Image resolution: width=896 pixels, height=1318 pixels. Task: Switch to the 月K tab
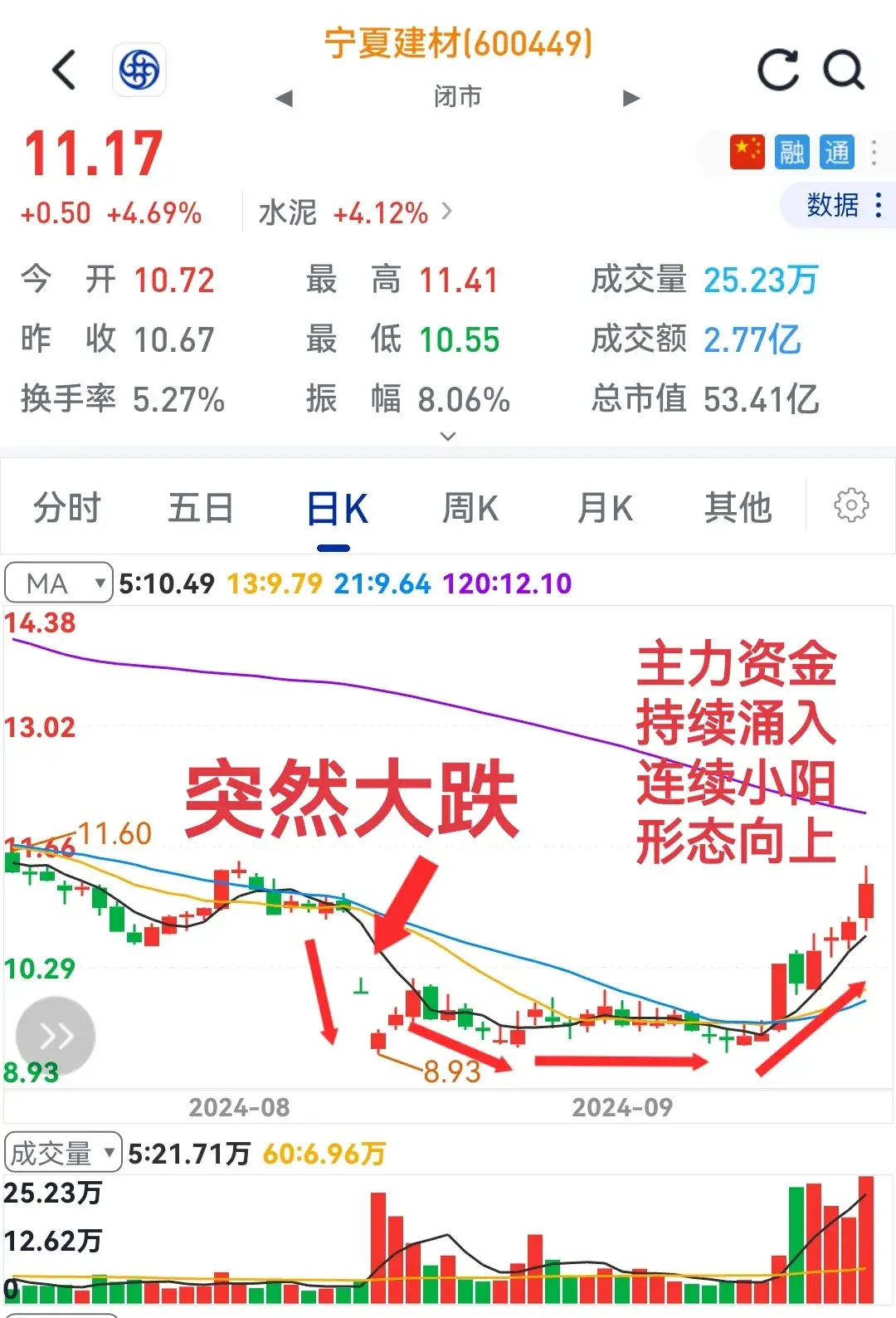tap(605, 508)
